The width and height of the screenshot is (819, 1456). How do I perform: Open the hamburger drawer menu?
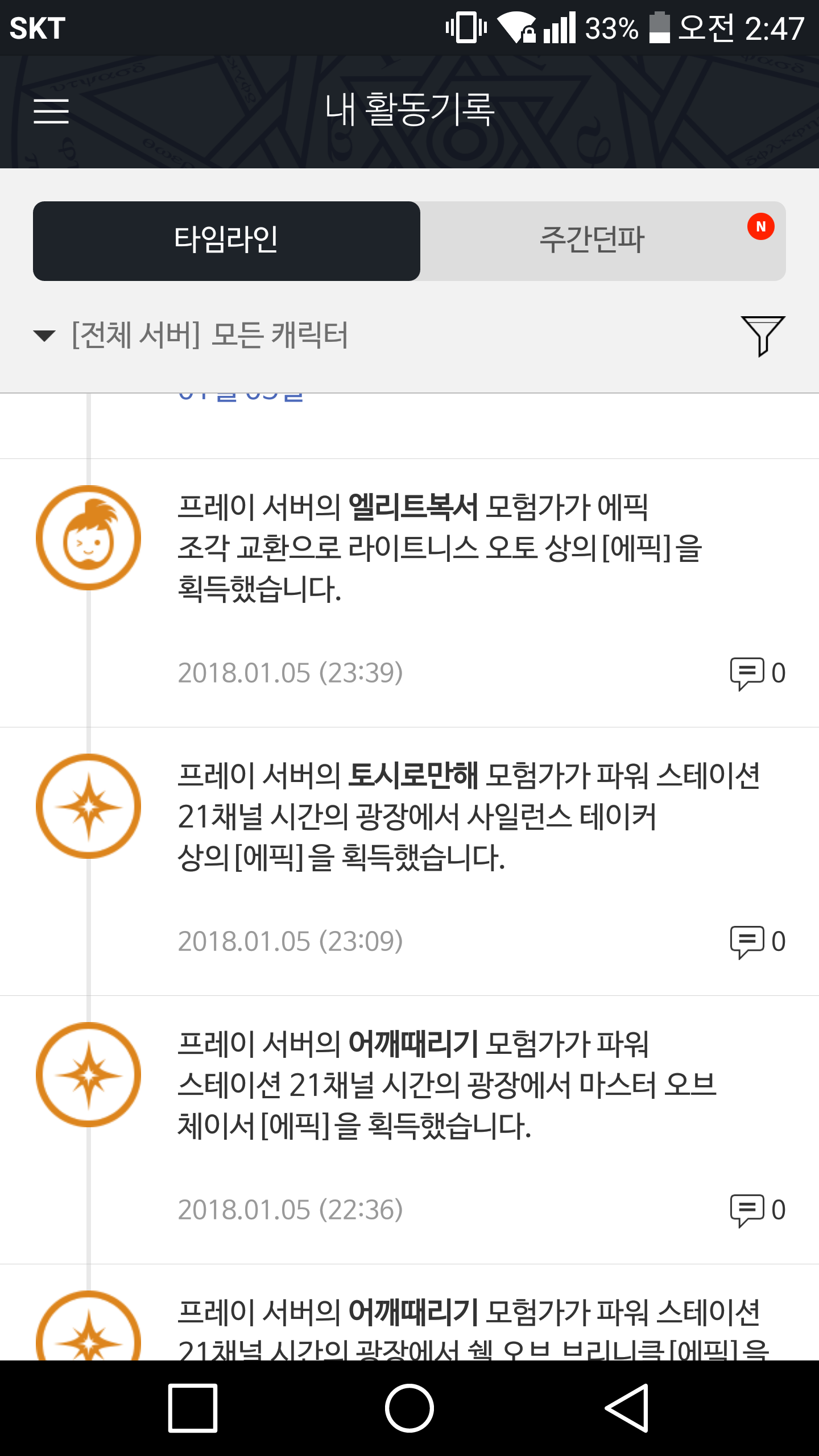pos(51,111)
